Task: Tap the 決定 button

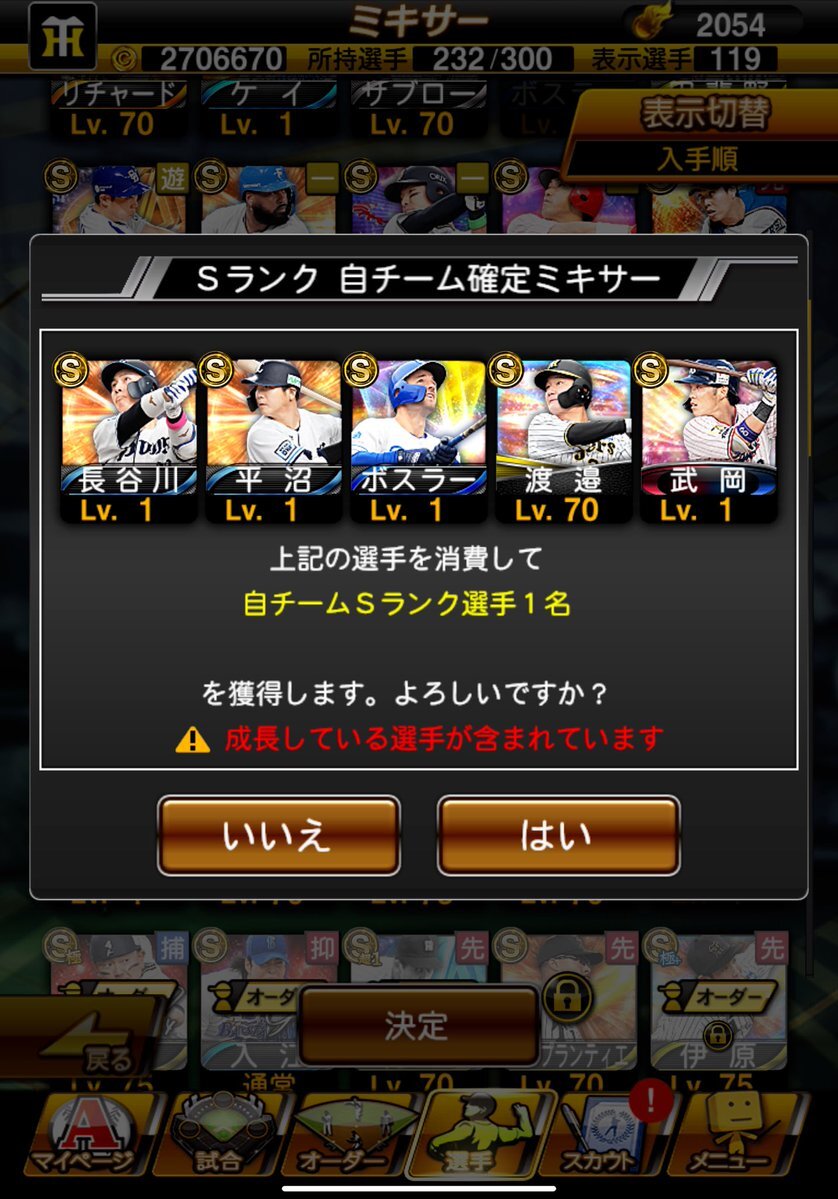Action: 418,1023
